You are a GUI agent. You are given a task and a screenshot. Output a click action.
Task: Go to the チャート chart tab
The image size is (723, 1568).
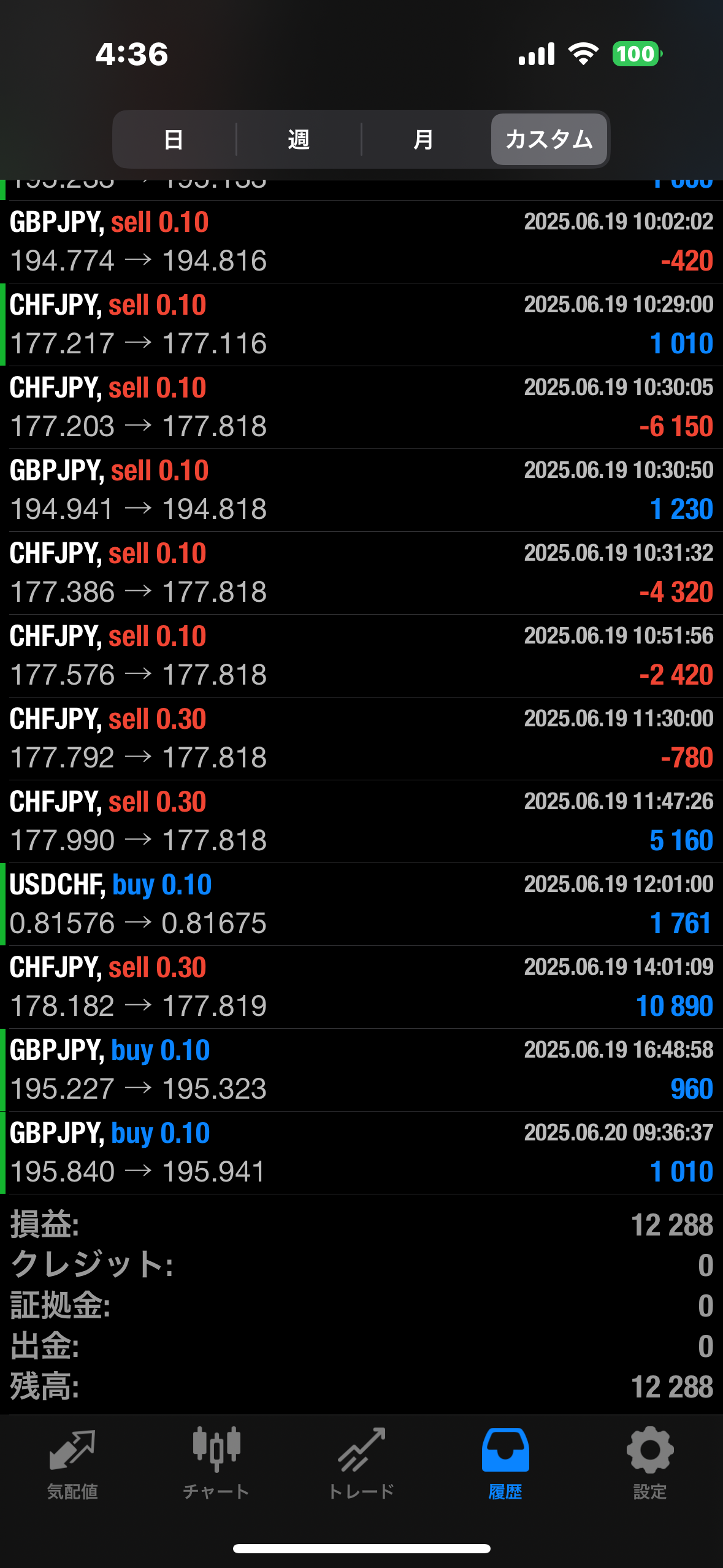click(216, 1463)
